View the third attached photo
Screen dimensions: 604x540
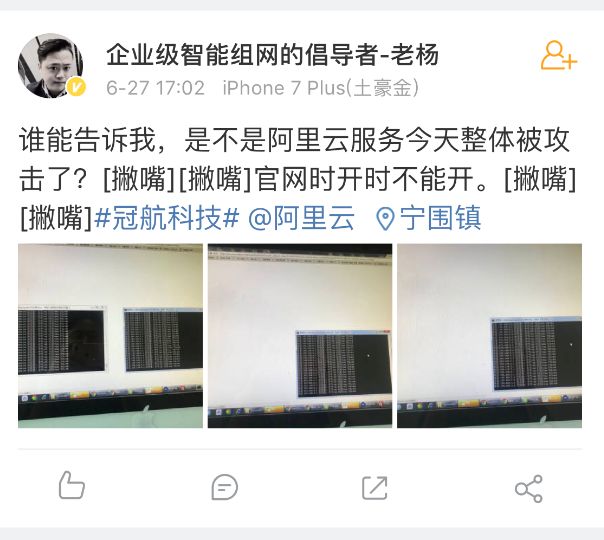[x=489, y=336]
